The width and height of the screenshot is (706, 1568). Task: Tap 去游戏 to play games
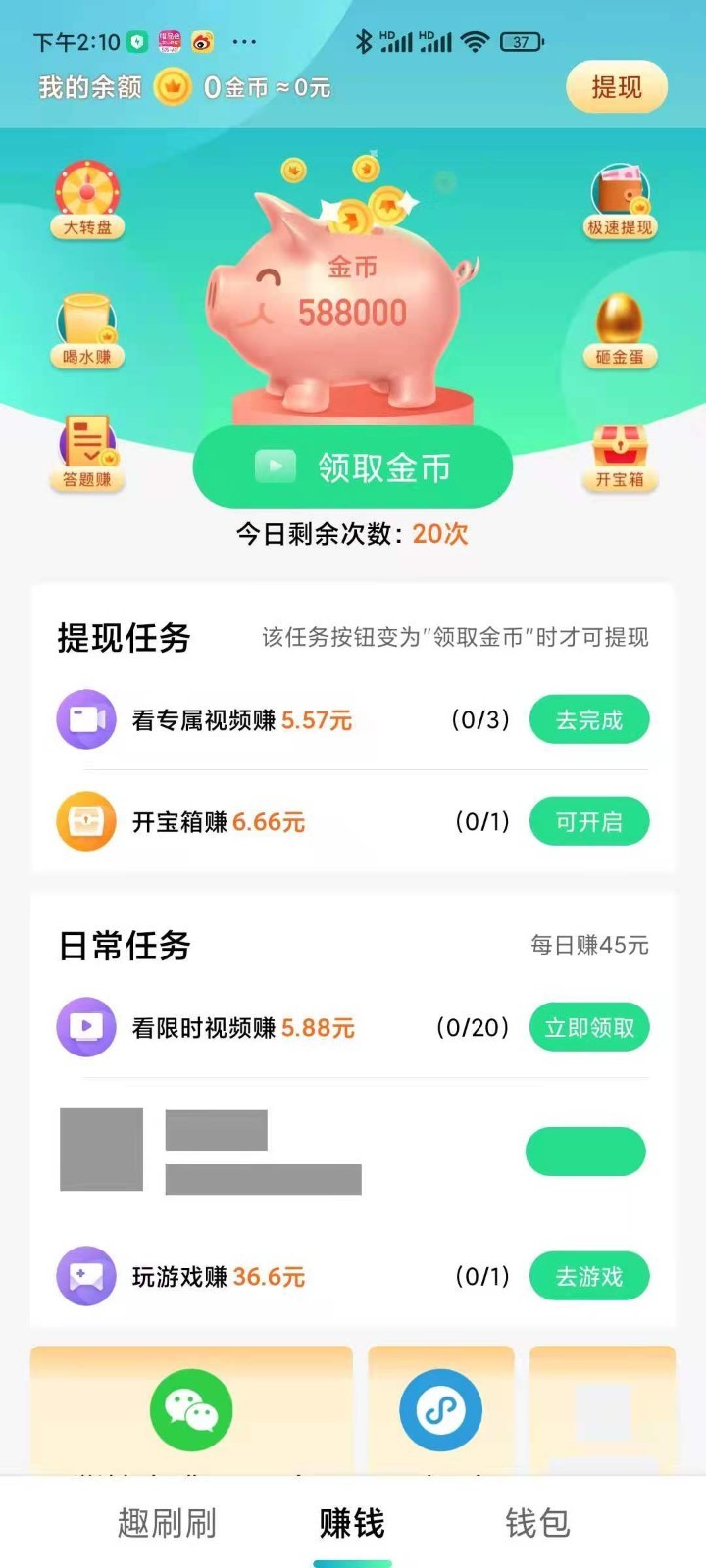pos(589,1276)
